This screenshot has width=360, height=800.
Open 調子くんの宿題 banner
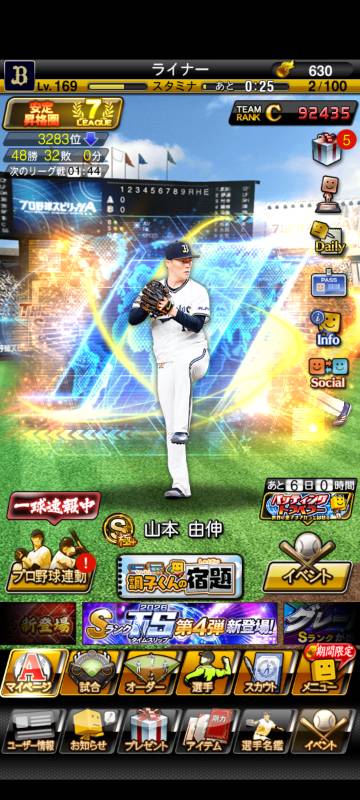click(180, 577)
